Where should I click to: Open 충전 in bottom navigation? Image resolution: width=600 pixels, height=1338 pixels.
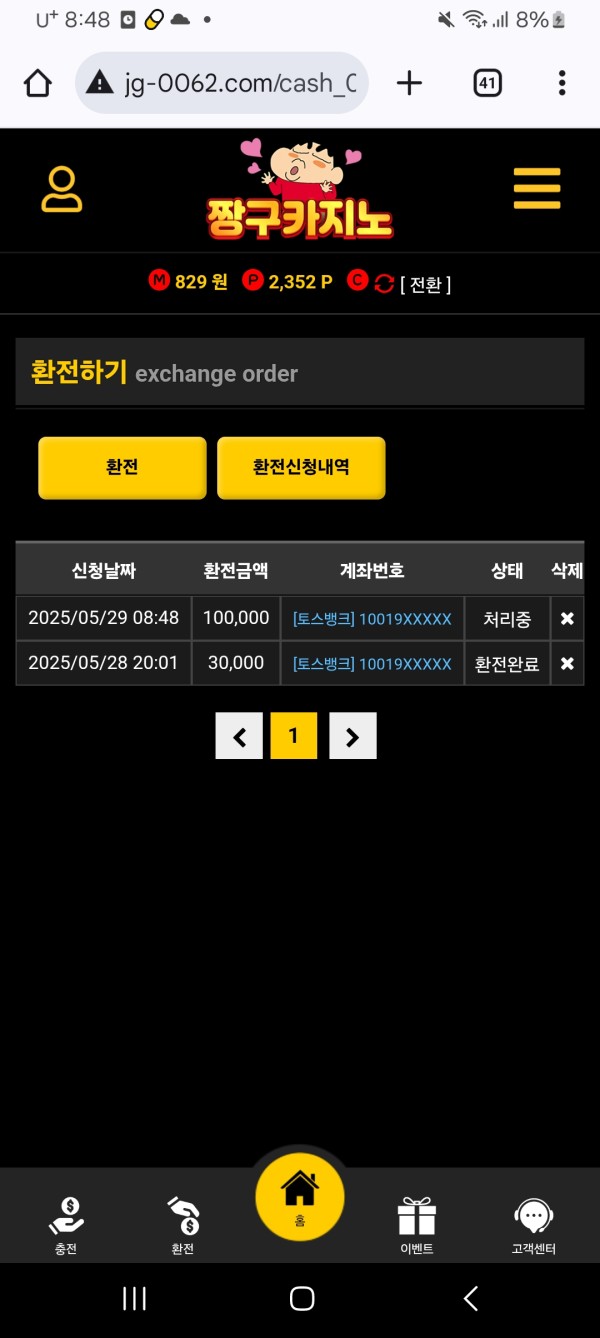[x=66, y=1224]
